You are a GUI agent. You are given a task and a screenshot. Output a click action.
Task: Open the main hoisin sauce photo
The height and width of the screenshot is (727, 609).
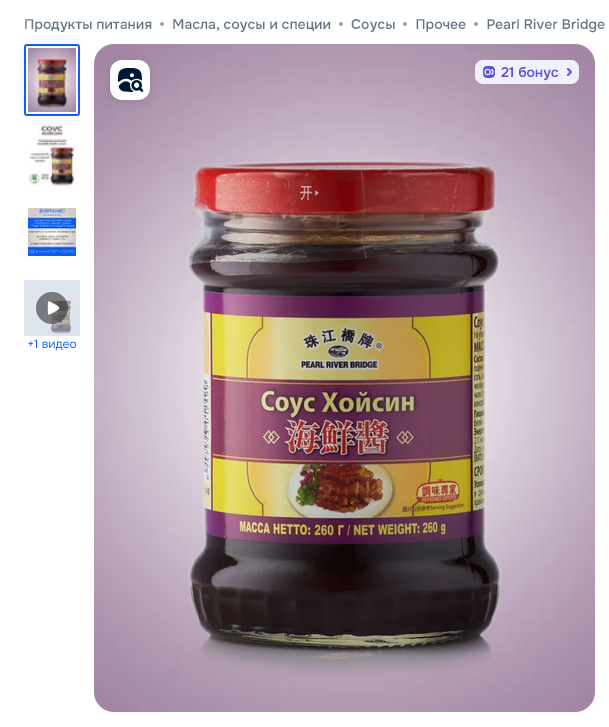pos(344,400)
